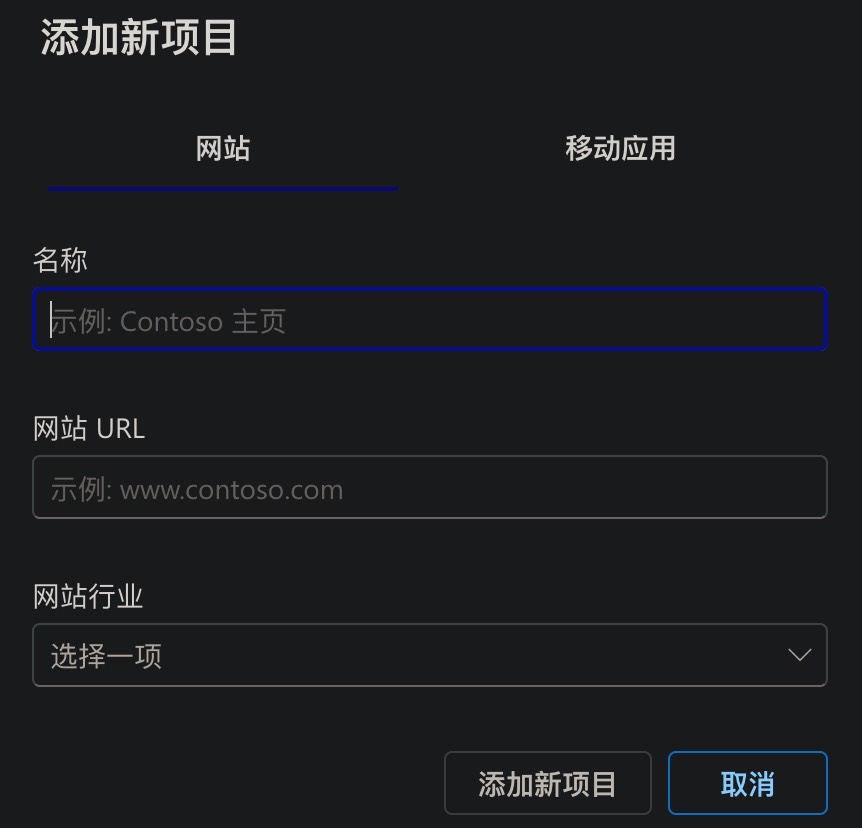Expand the 网站行业 dropdown
Screen dimensions: 862x828
430,656
